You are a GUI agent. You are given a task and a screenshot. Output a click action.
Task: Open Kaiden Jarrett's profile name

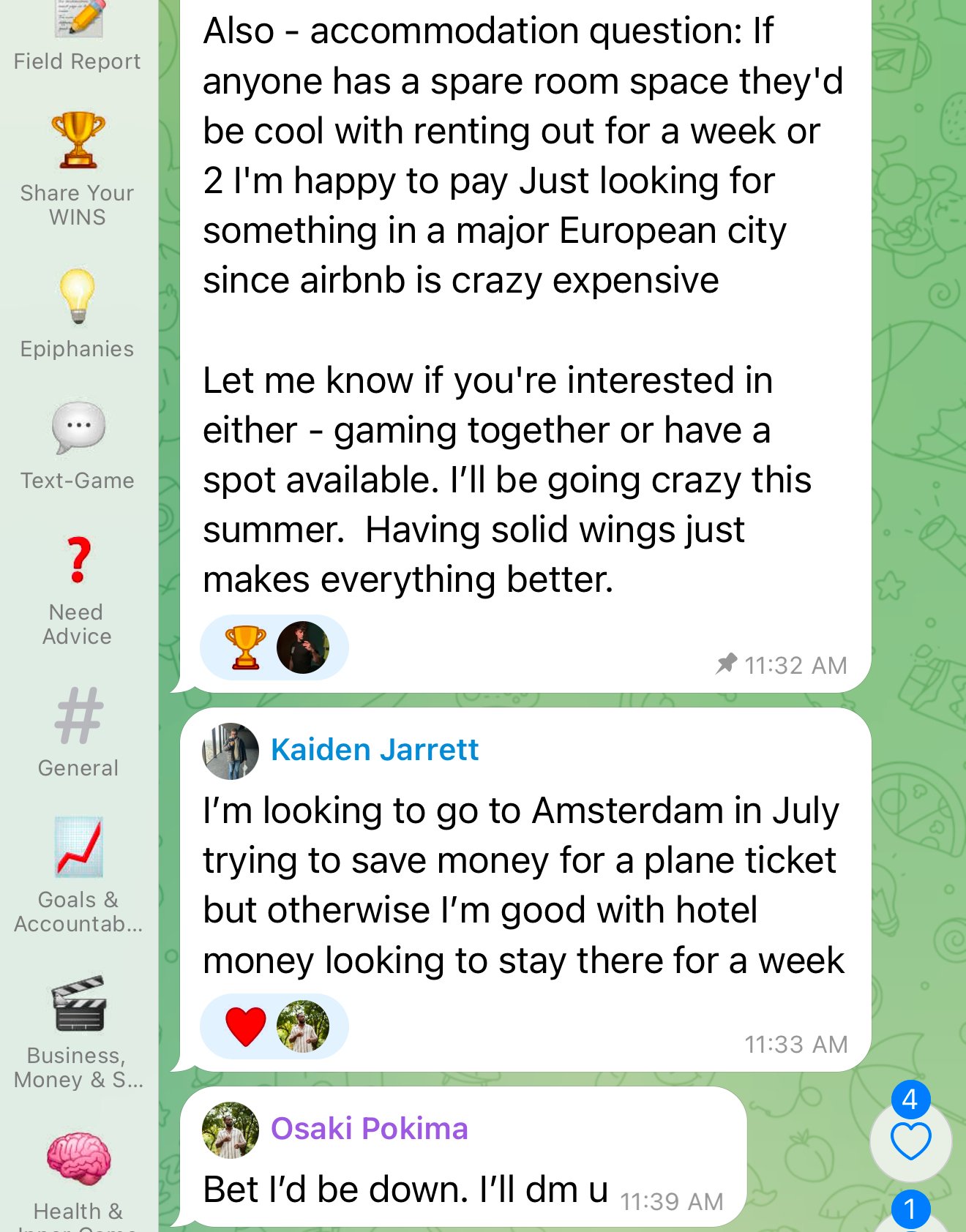(x=375, y=750)
